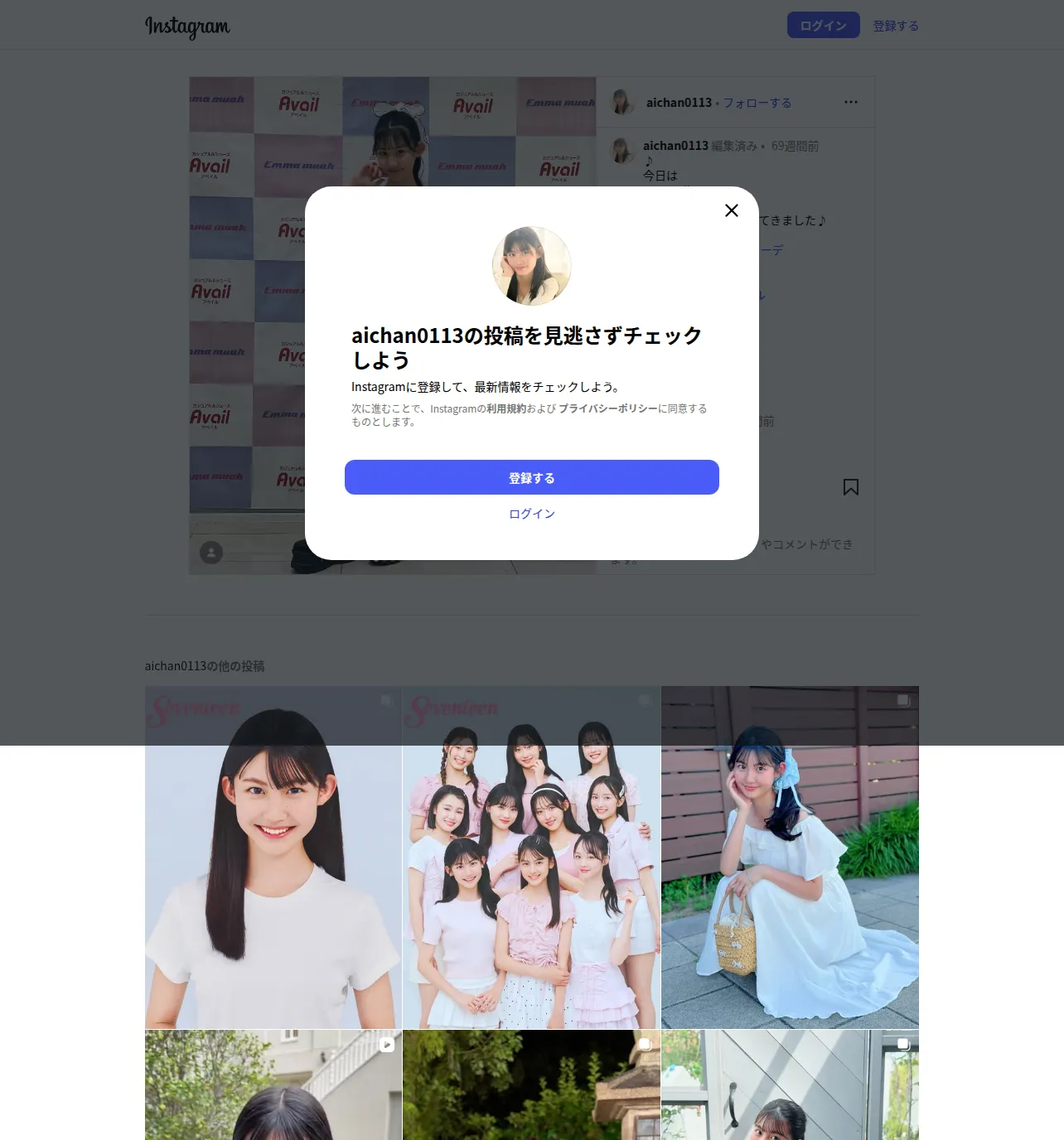
Task: Open the 利用規約 terms link
Action: pyautogui.click(x=506, y=408)
